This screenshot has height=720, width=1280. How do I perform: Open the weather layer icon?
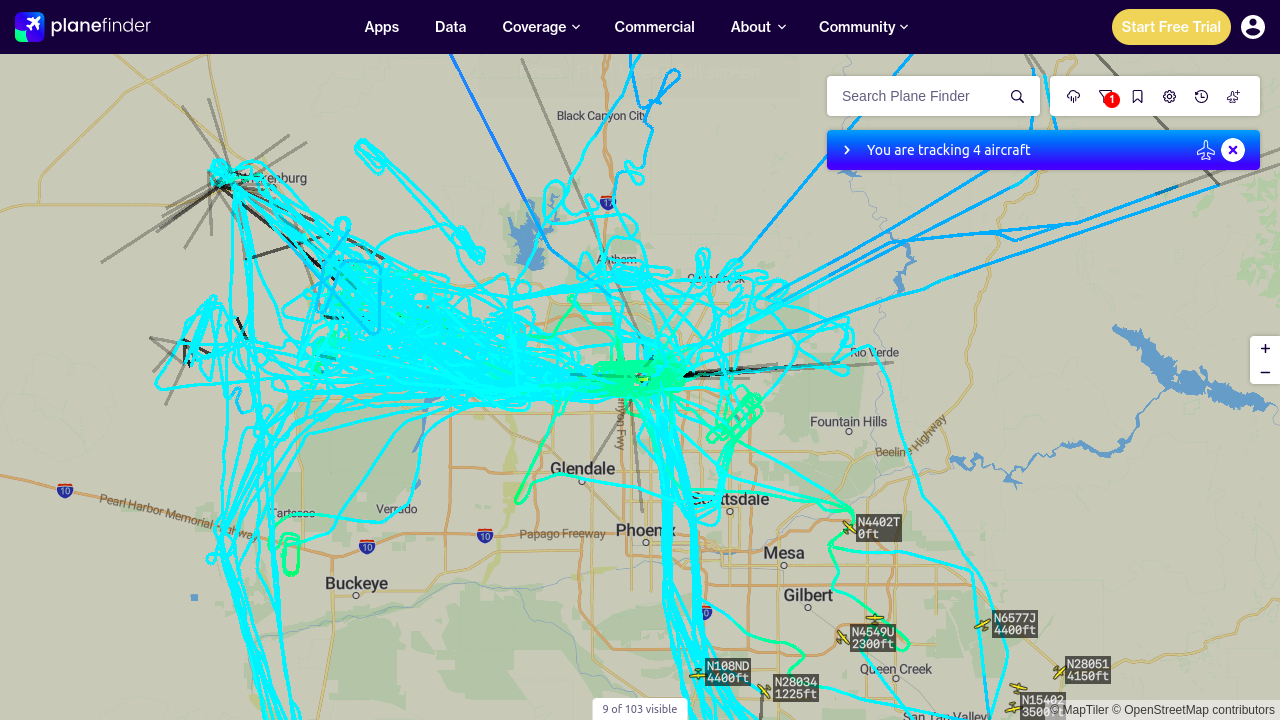[x=1074, y=96]
